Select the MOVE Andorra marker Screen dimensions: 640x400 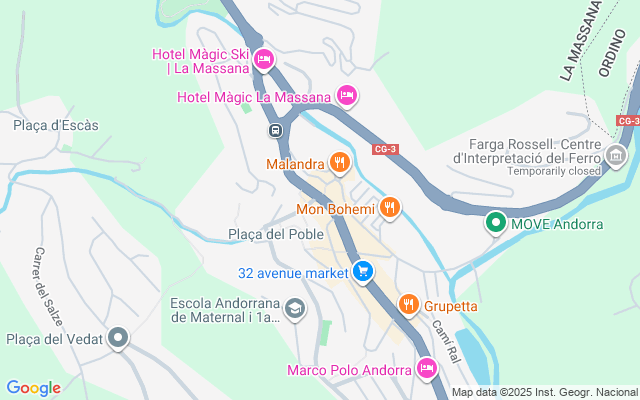coord(494,222)
